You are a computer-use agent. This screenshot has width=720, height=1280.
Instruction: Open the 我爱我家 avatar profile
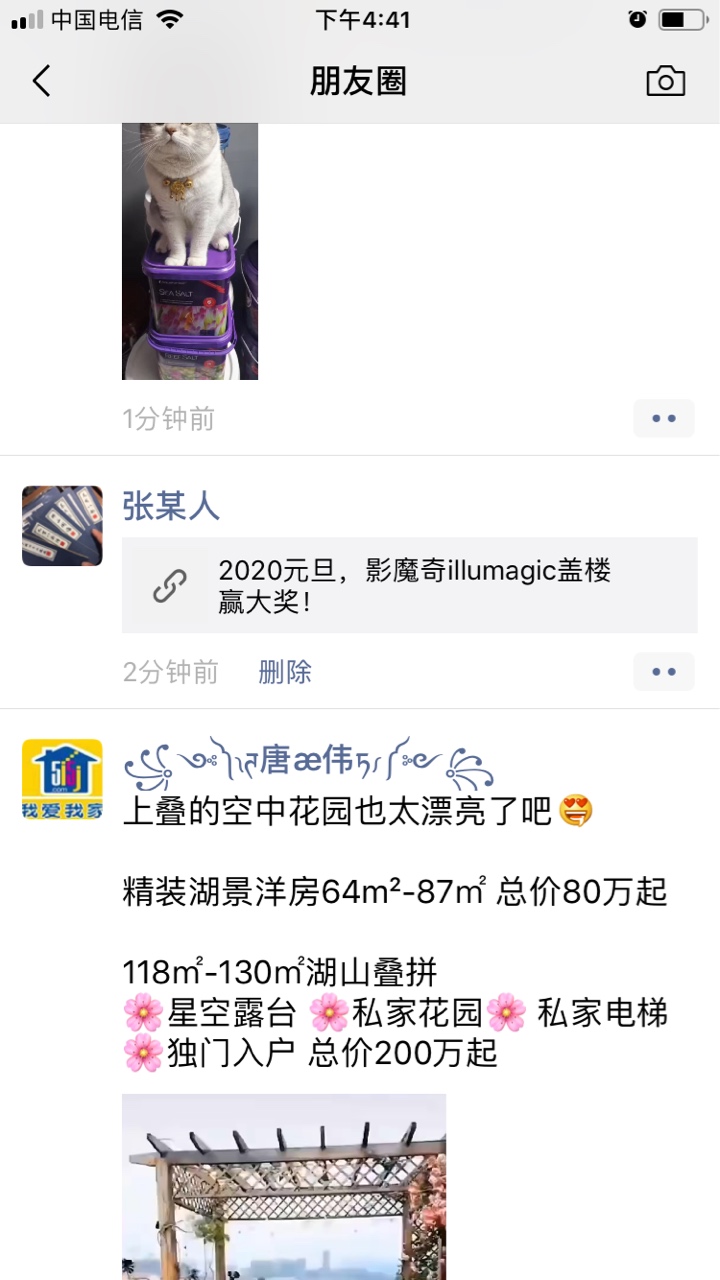pos(62,779)
